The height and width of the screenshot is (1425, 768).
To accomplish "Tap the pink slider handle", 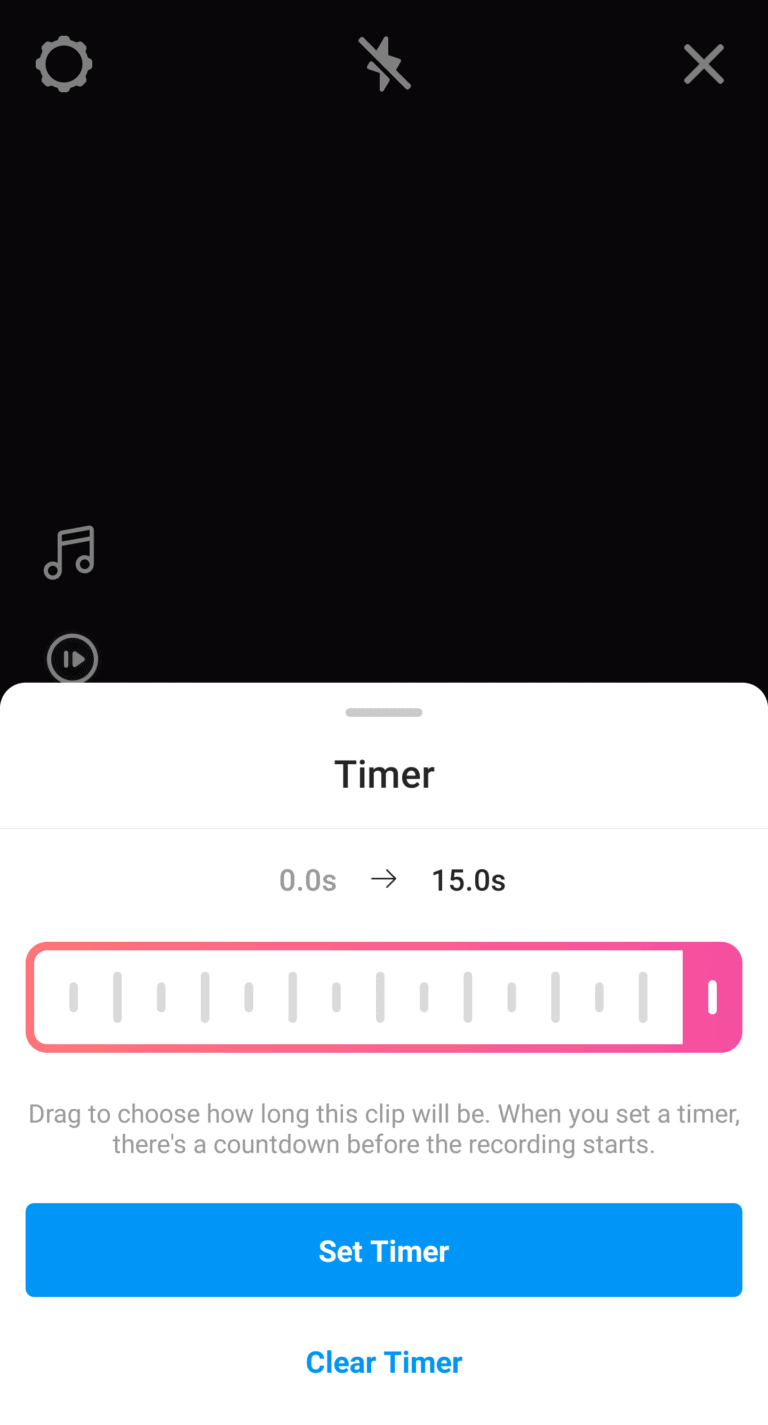I will pyautogui.click(x=711, y=997).
